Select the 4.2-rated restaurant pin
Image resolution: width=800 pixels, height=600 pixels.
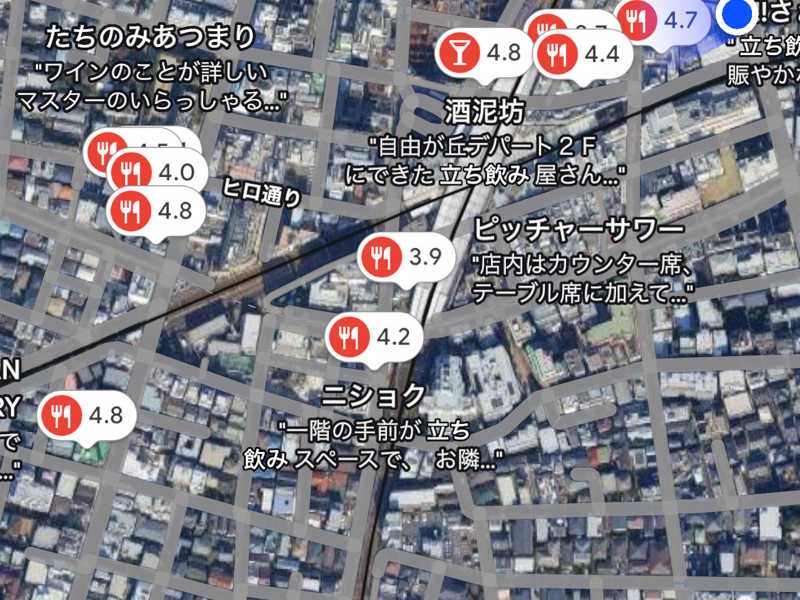point(372,337)
